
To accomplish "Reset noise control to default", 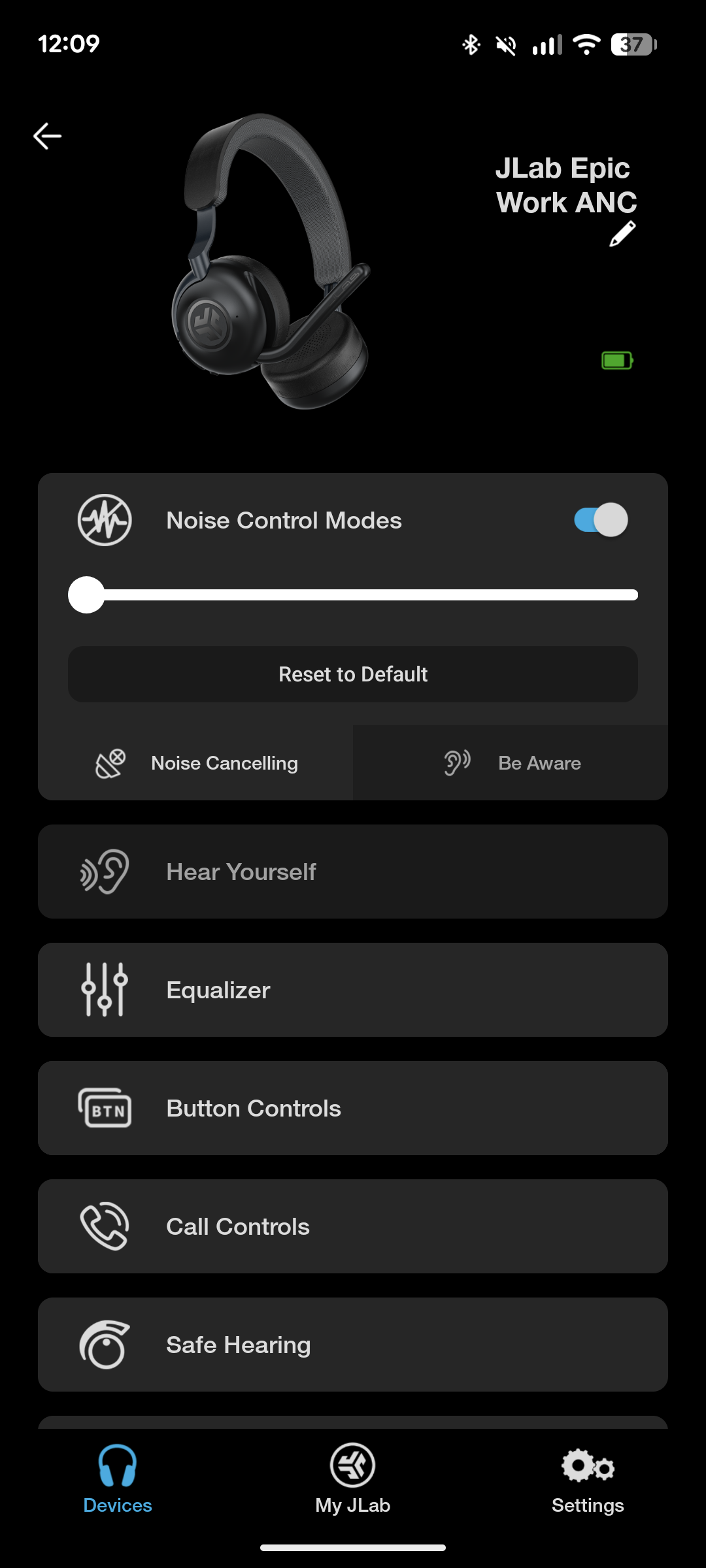I will tap(353, 674).
